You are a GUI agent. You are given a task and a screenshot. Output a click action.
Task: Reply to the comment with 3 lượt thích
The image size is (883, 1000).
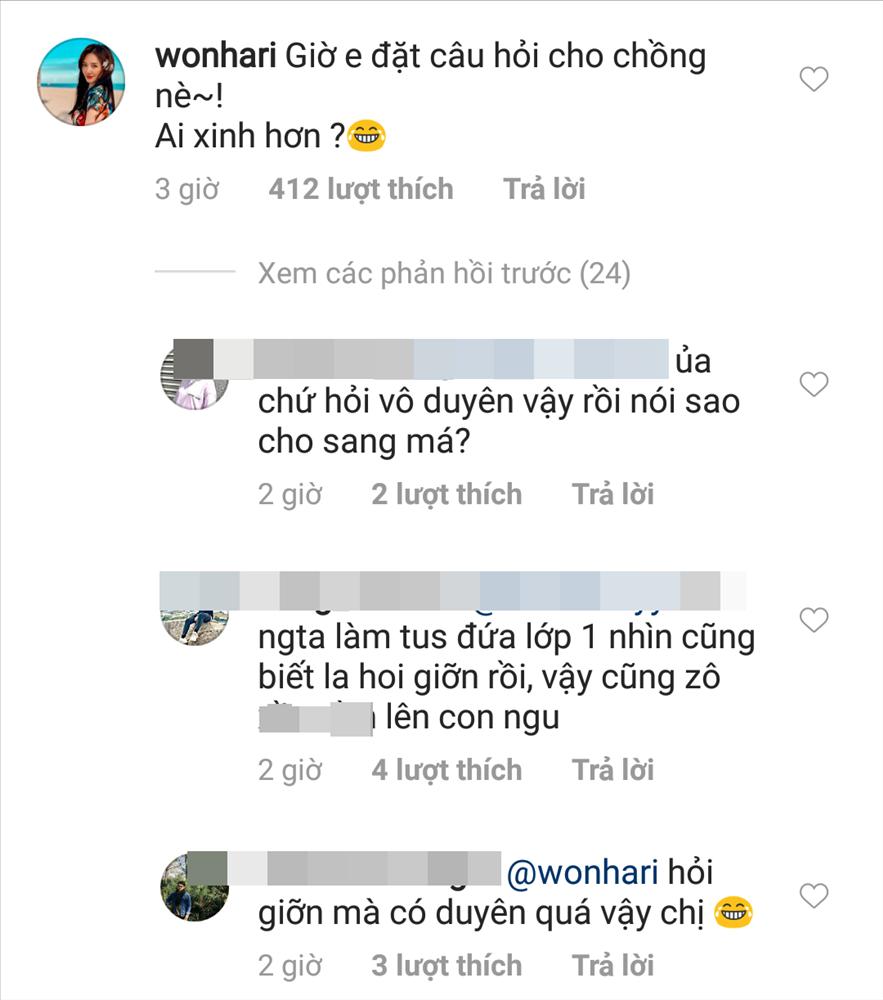612,966
